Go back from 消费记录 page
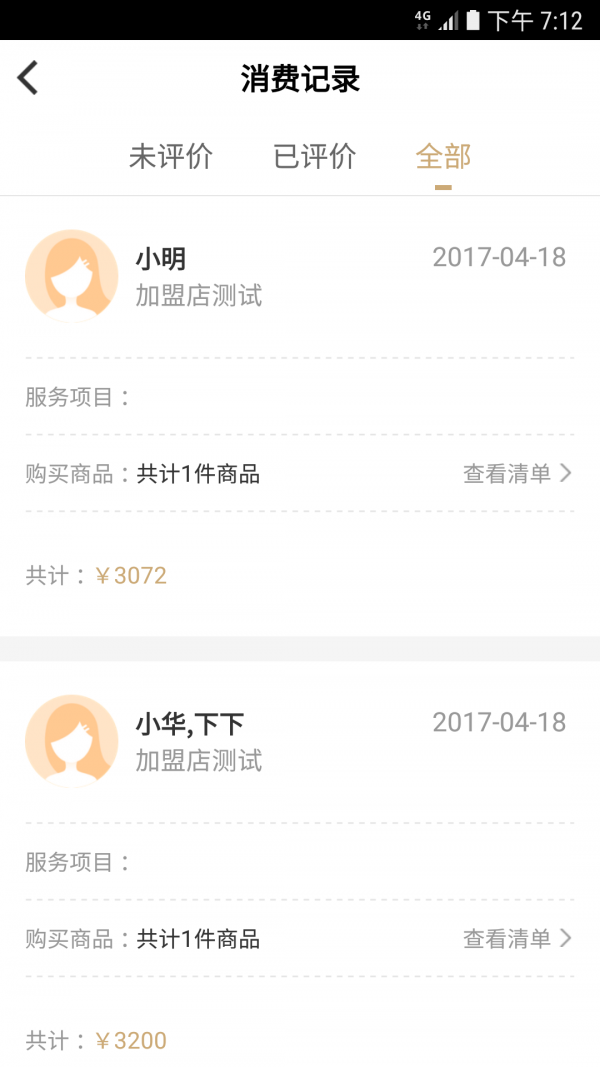The width and height of the screenshot is (600, 1067). click(28, 78)
